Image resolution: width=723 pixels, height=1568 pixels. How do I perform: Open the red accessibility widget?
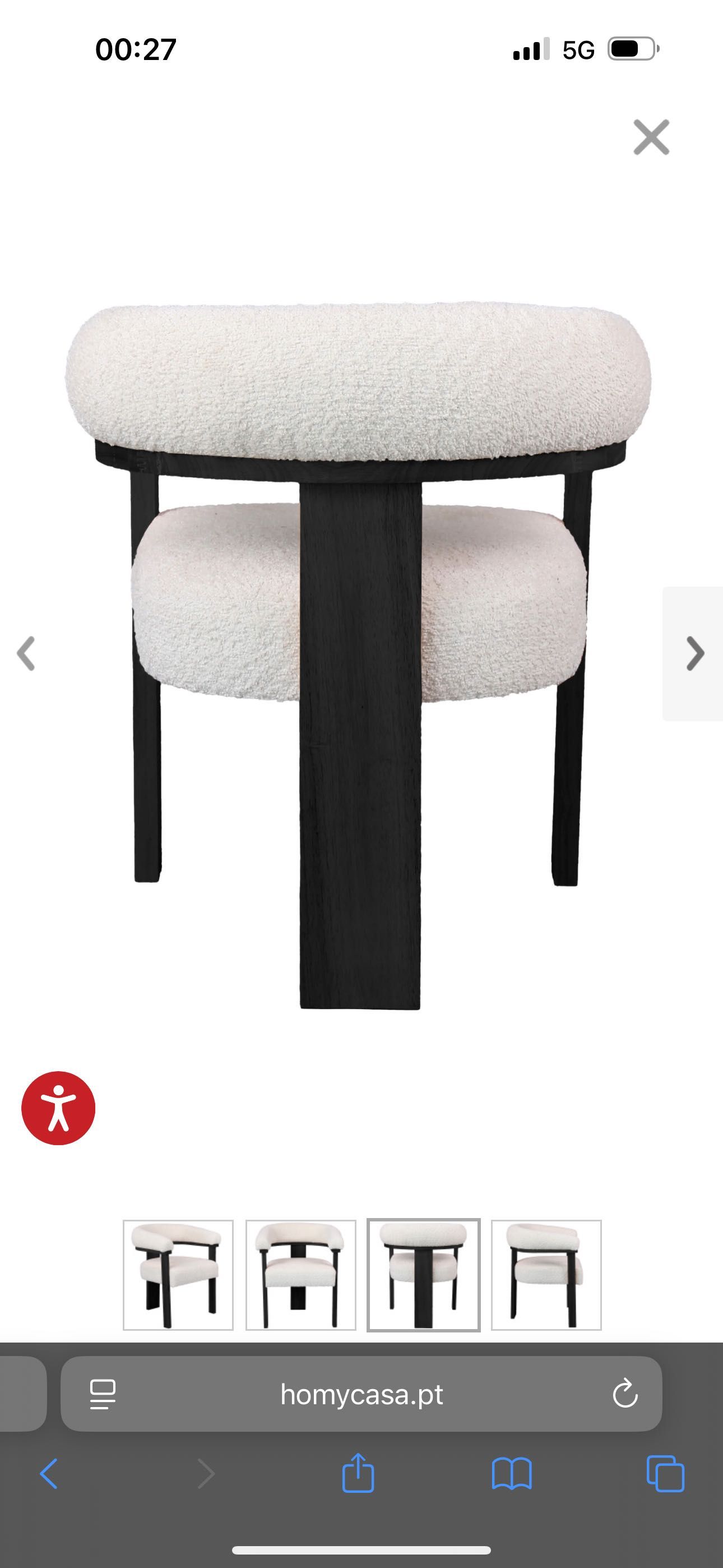(58, 1108)
